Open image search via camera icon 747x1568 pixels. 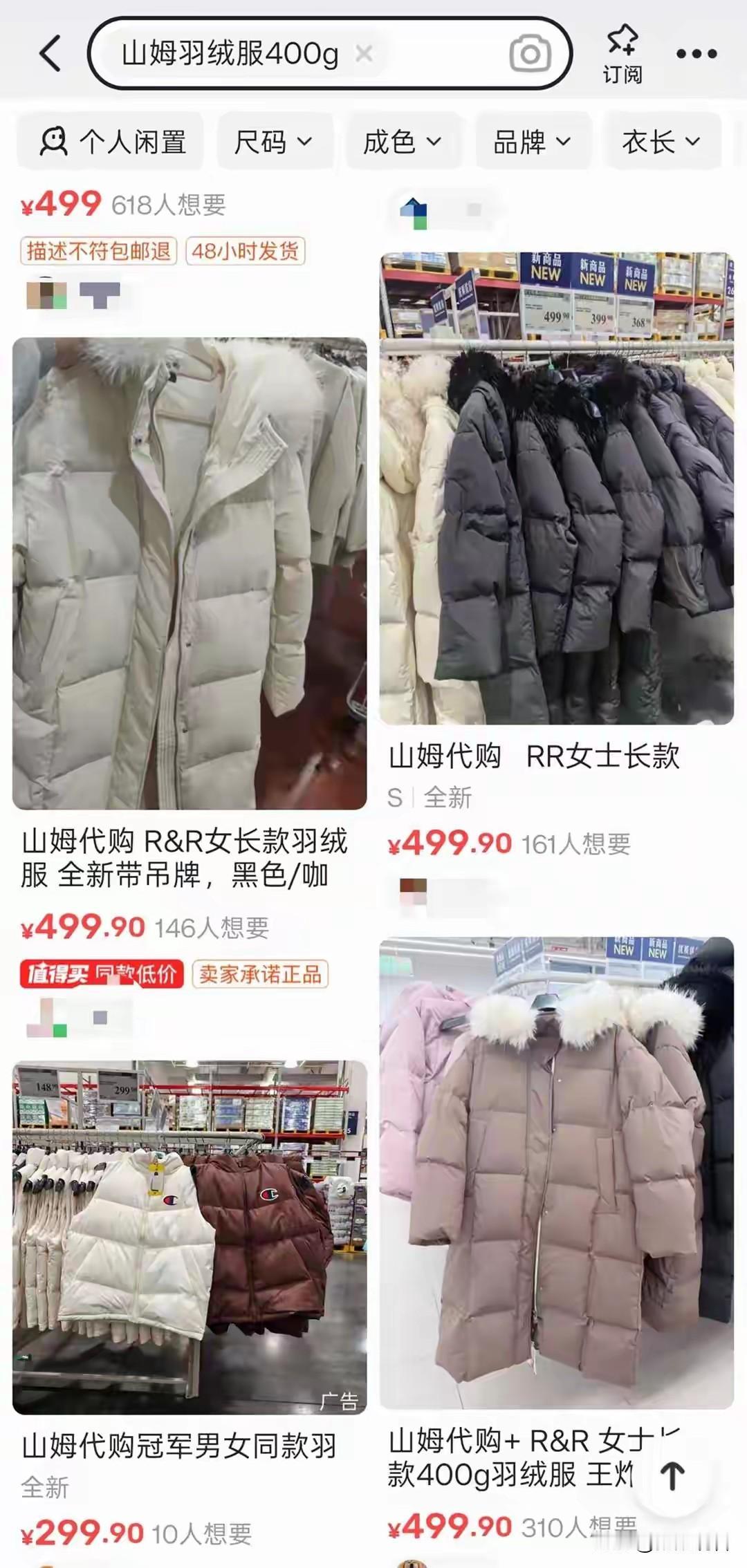click(530, 53)
